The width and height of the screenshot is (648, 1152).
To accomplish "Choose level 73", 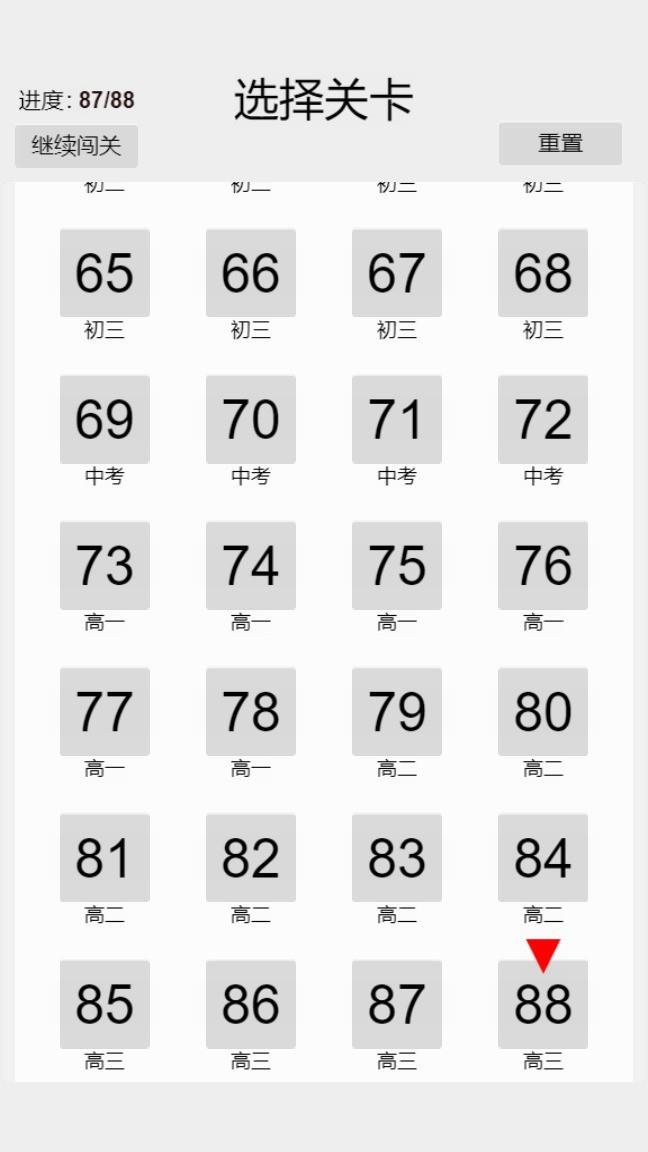I will pyautogui.click(x=105, y=565).
